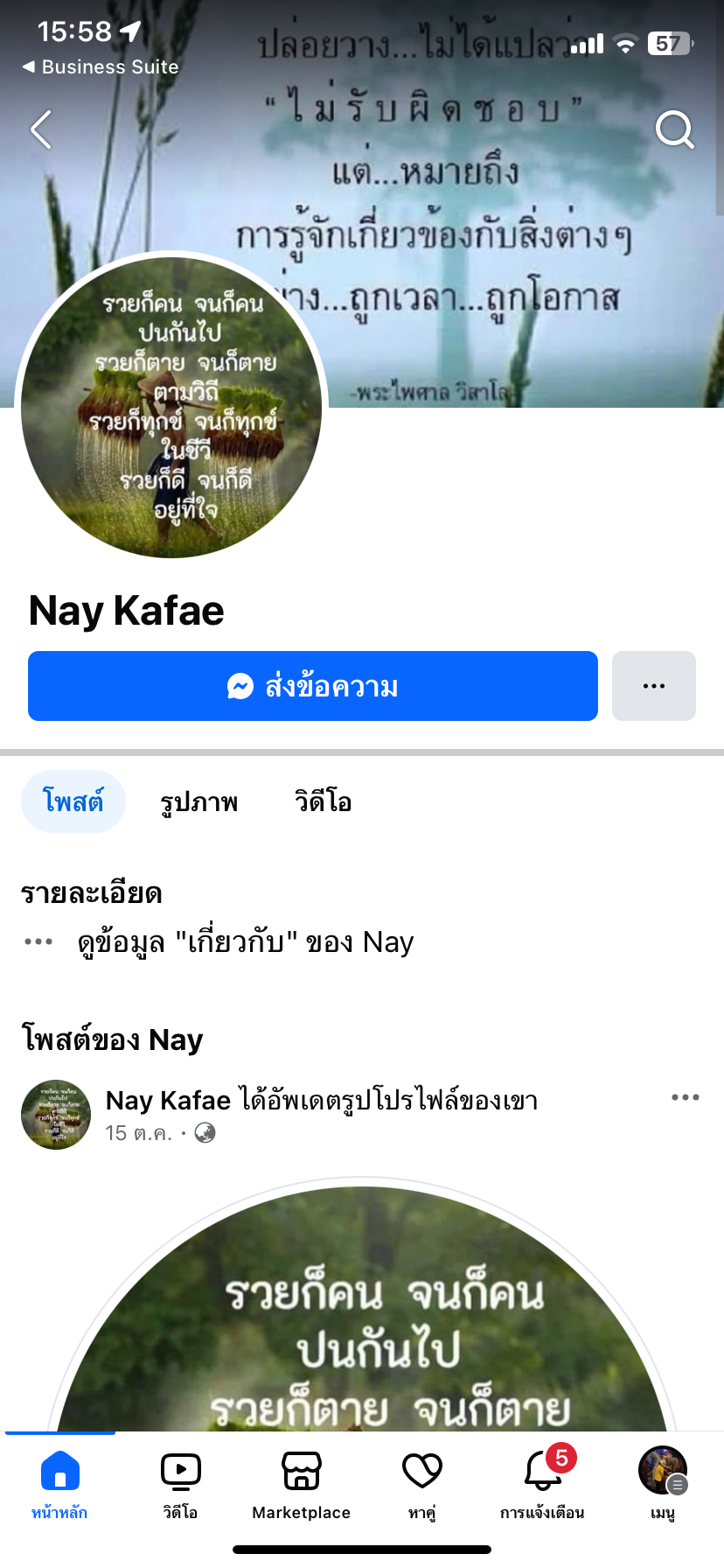The image size is (724, 1568).
Task: Open more profile options next to message button
Action: point(653,686)
